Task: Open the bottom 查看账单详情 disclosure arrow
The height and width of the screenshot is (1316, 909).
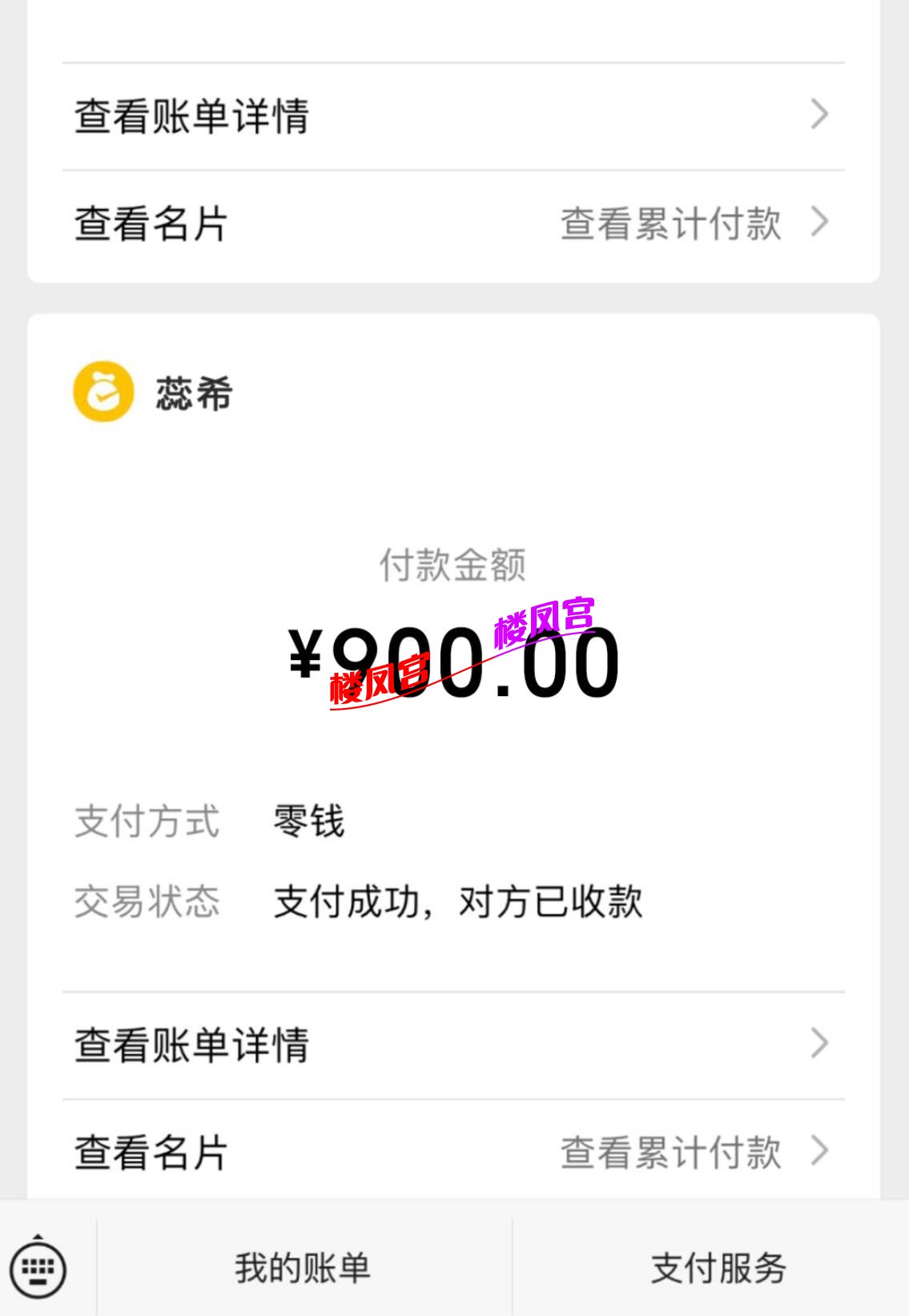Action: coord(817,1041)
